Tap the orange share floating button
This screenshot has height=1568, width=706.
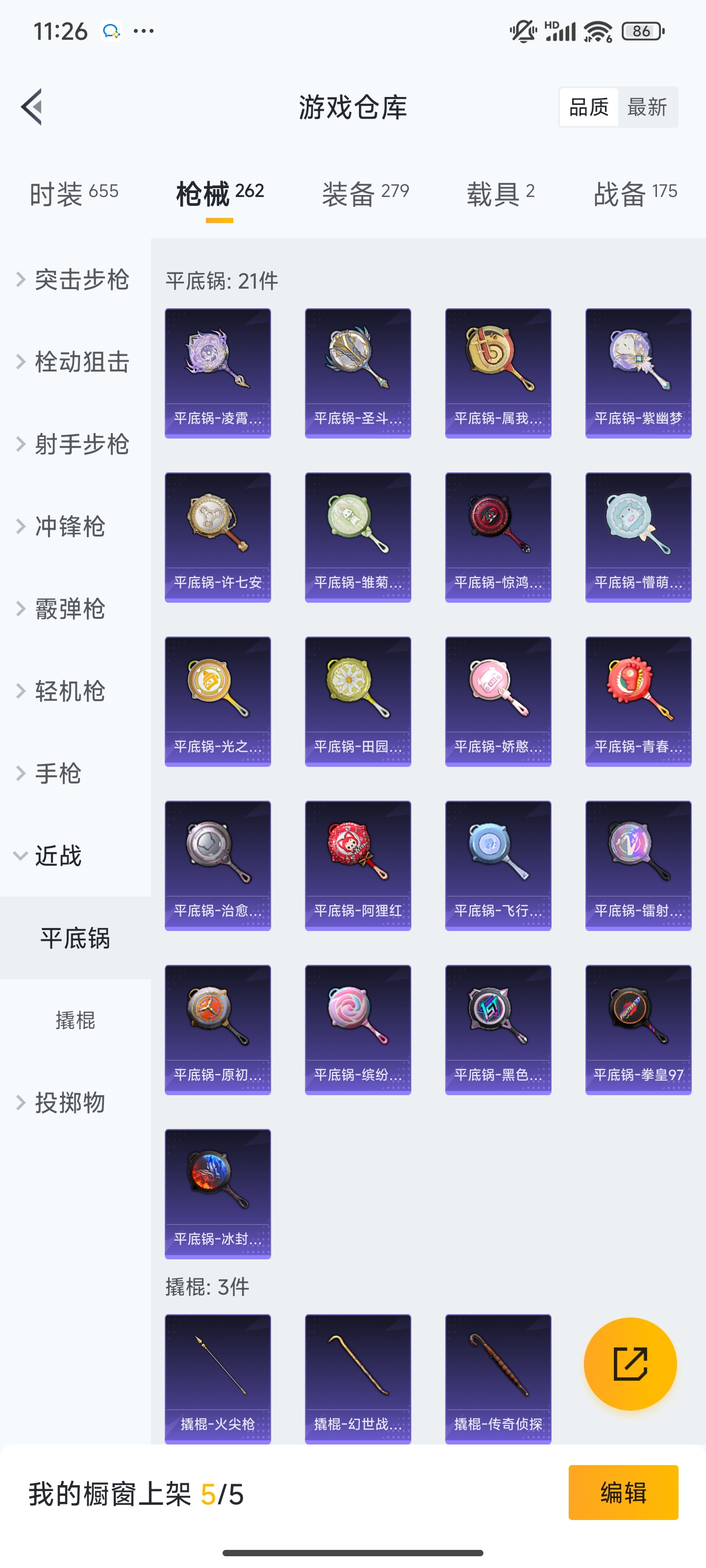tap(630, 1364)
